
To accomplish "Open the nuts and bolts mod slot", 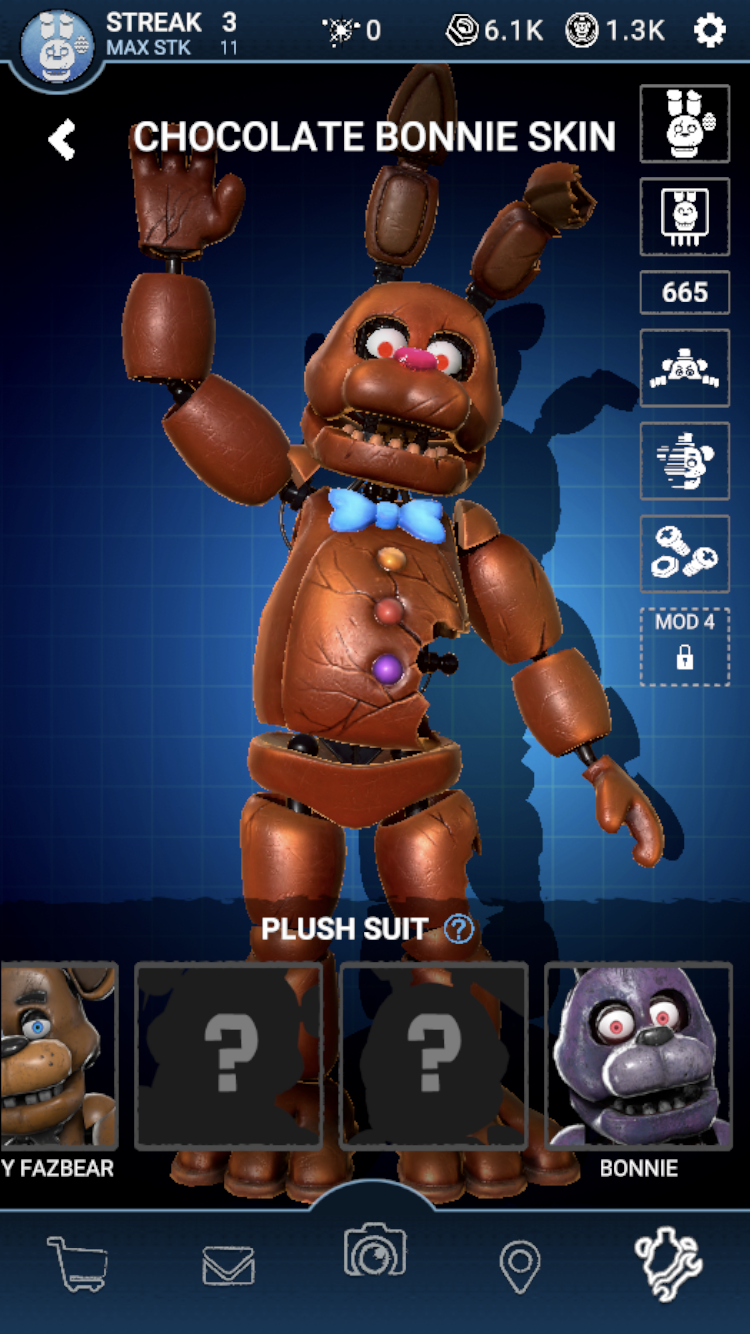I will [685, 554].
